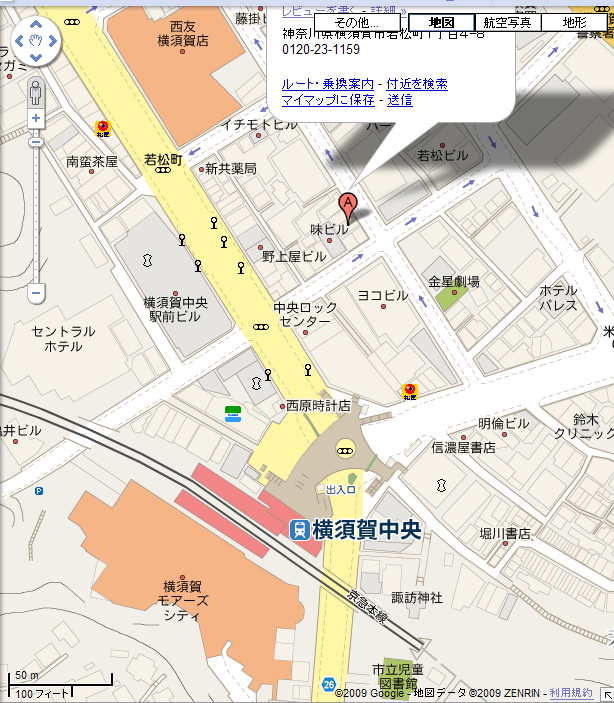Pan the map right with arrow
The height and width of the screenshot is (703, 614).
[x=54, y=41]
